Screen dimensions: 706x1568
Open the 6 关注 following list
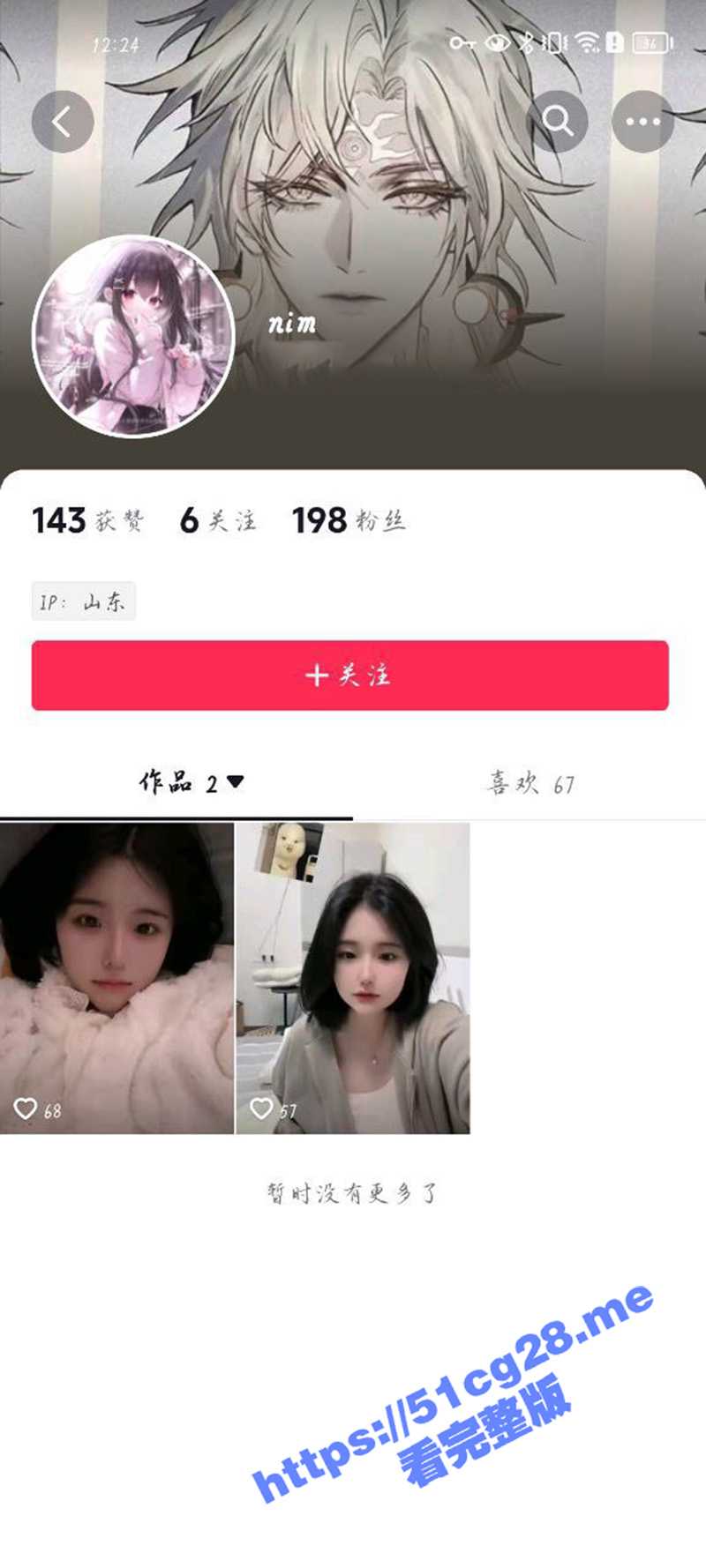217,521
